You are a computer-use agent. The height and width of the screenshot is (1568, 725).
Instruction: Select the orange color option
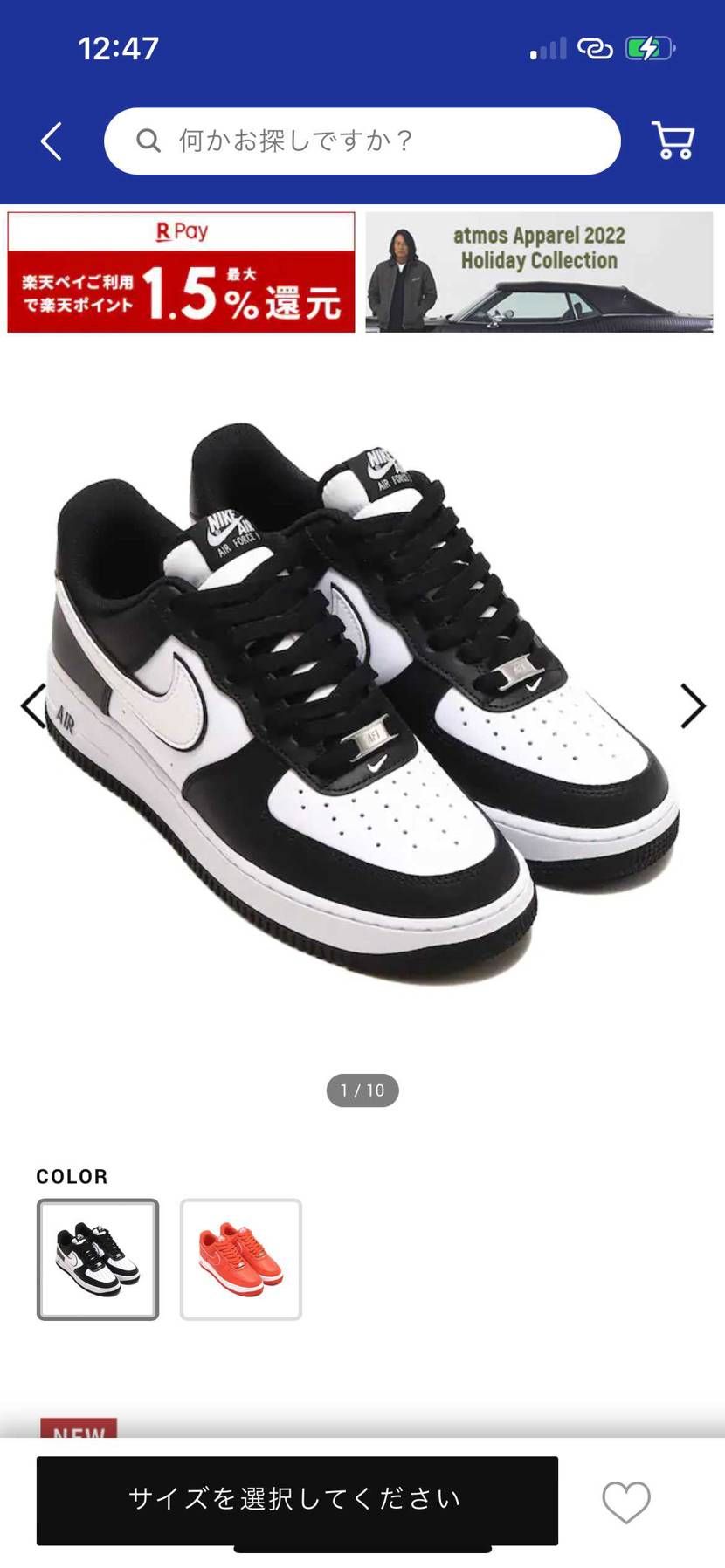[x=241, y=1259]
